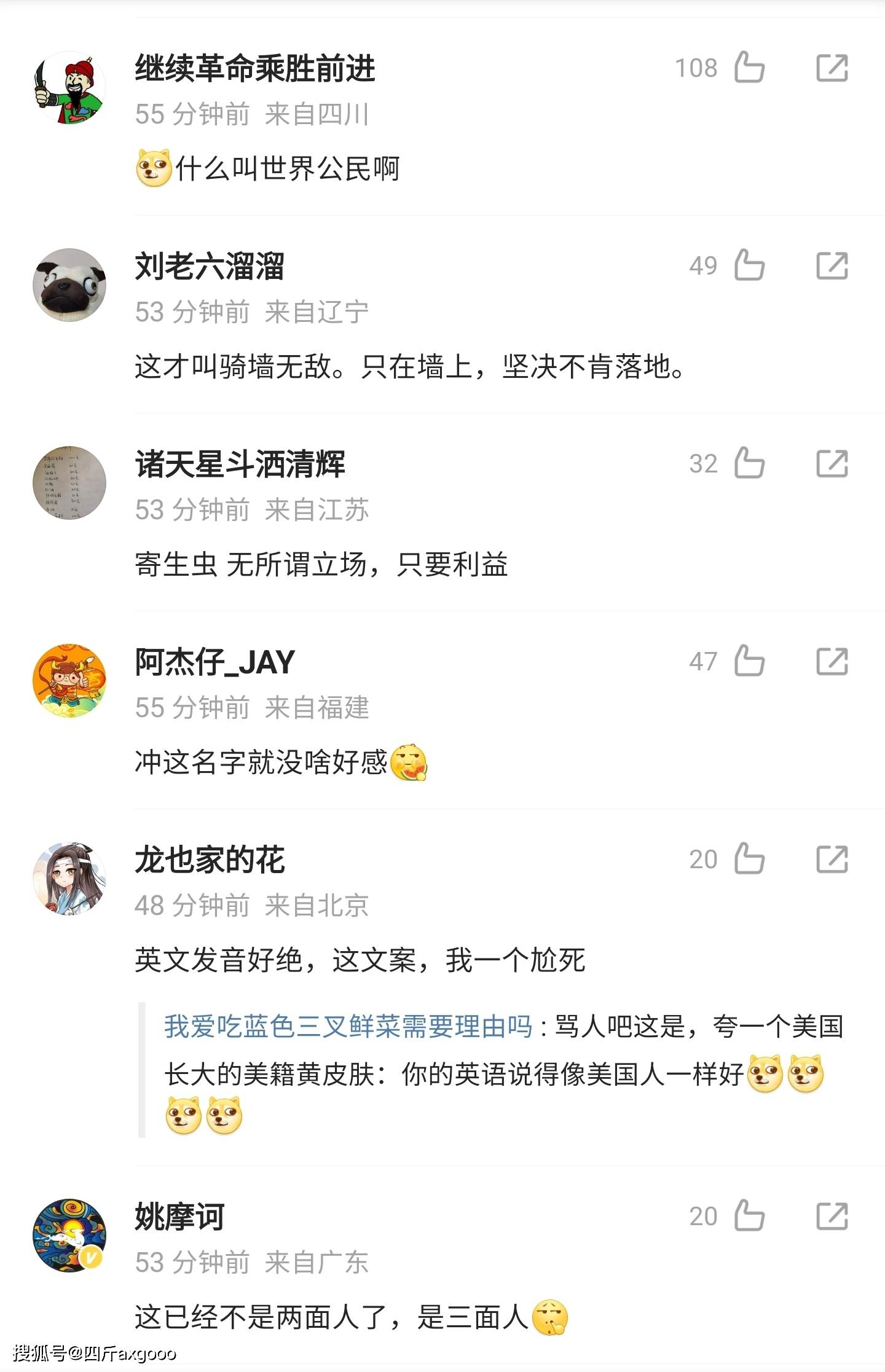Image resolution: width=885 pixels, height=1372 pixels.
Task: Open the profile link 我爱吃蓝色三叉鲜菜需要理由吗
Action: 348,1027
